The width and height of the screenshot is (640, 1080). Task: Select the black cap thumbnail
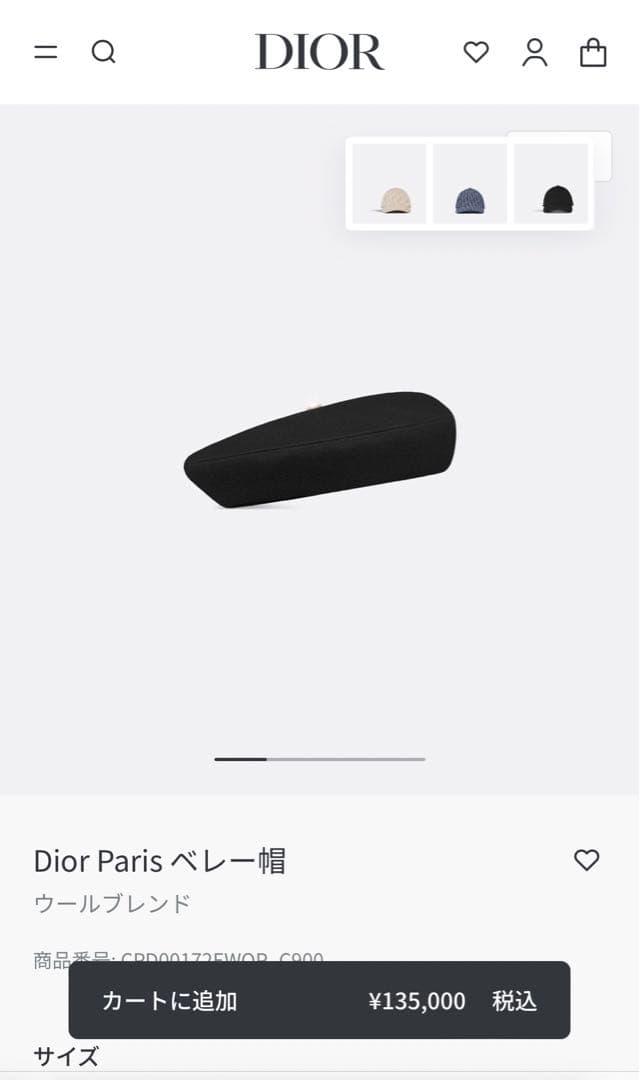point(551,185)
